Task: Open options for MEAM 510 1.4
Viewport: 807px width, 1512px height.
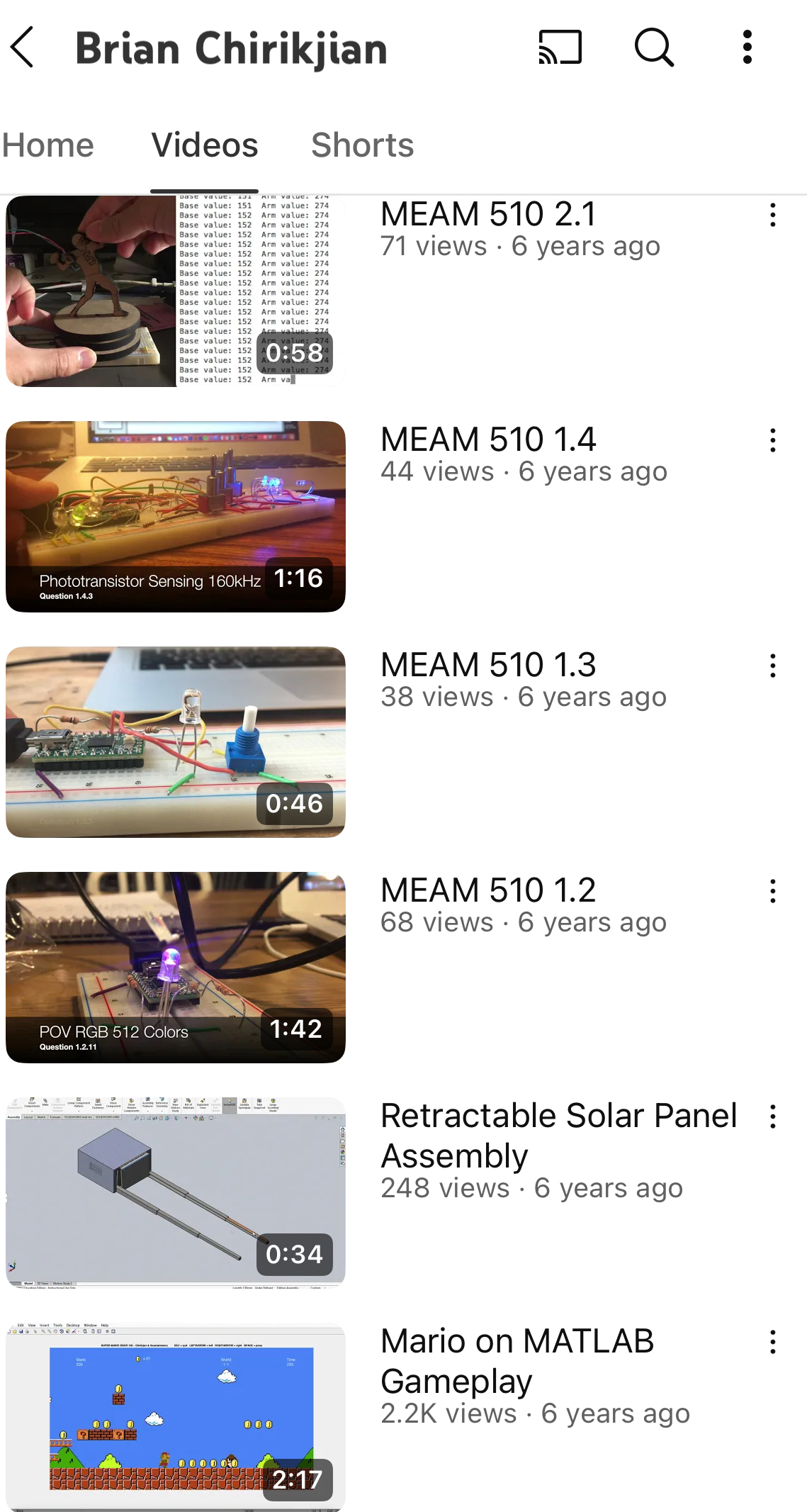Action: coord(772,440)
